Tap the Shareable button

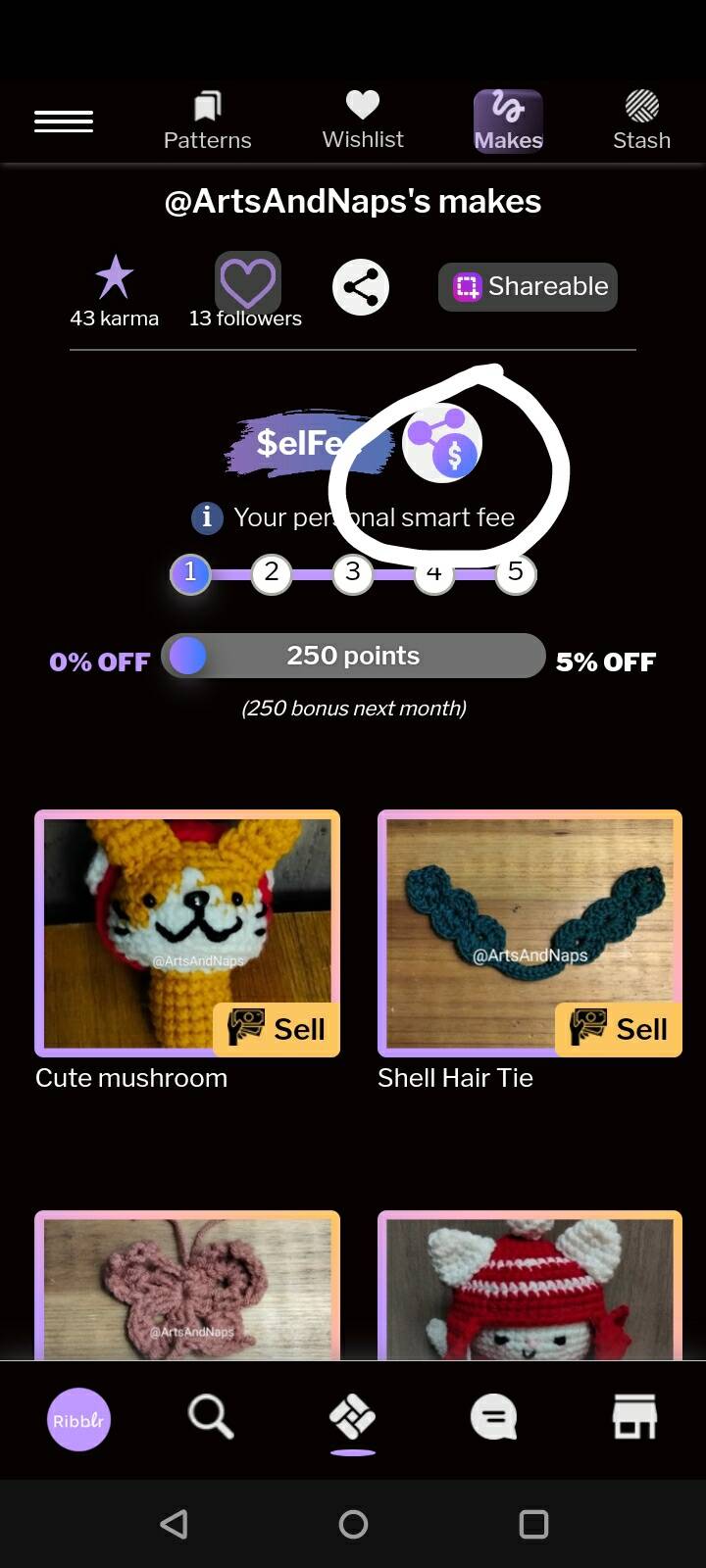click(x=528, y=287)
